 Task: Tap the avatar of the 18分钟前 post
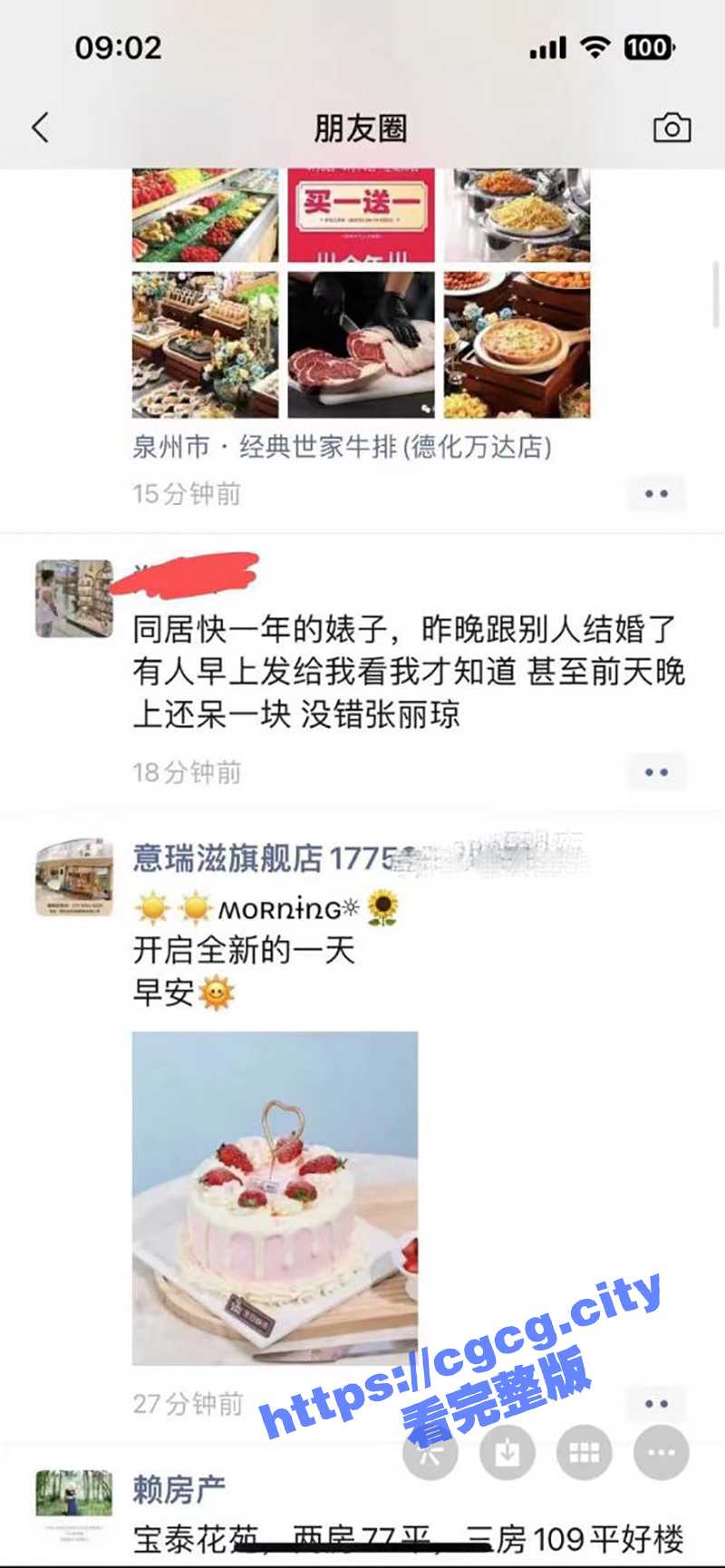[x=74, y=599]
